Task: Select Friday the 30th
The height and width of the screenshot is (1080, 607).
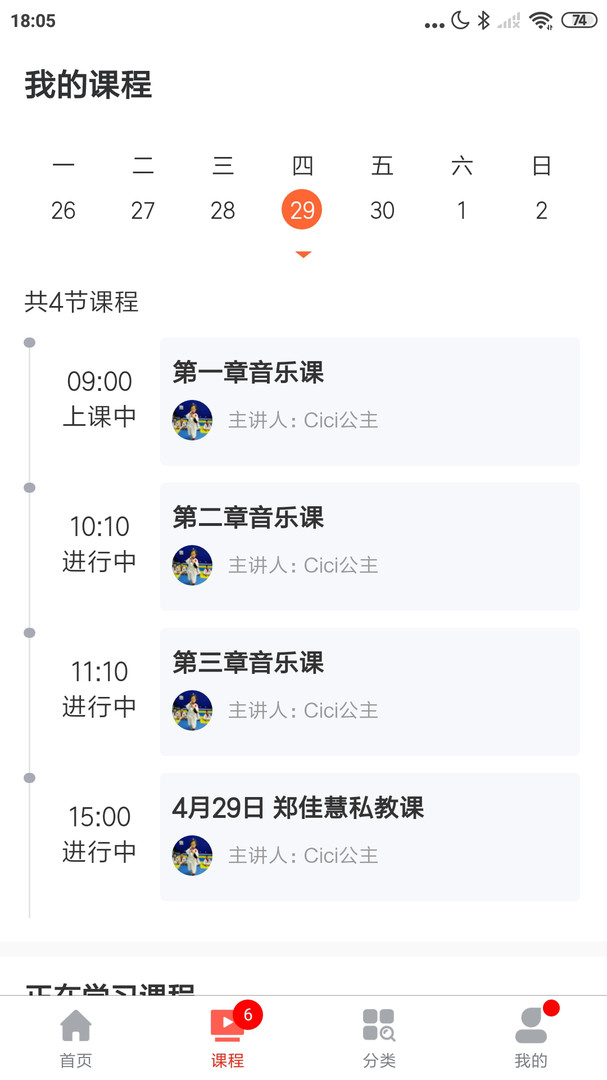Action: [382, 210]
